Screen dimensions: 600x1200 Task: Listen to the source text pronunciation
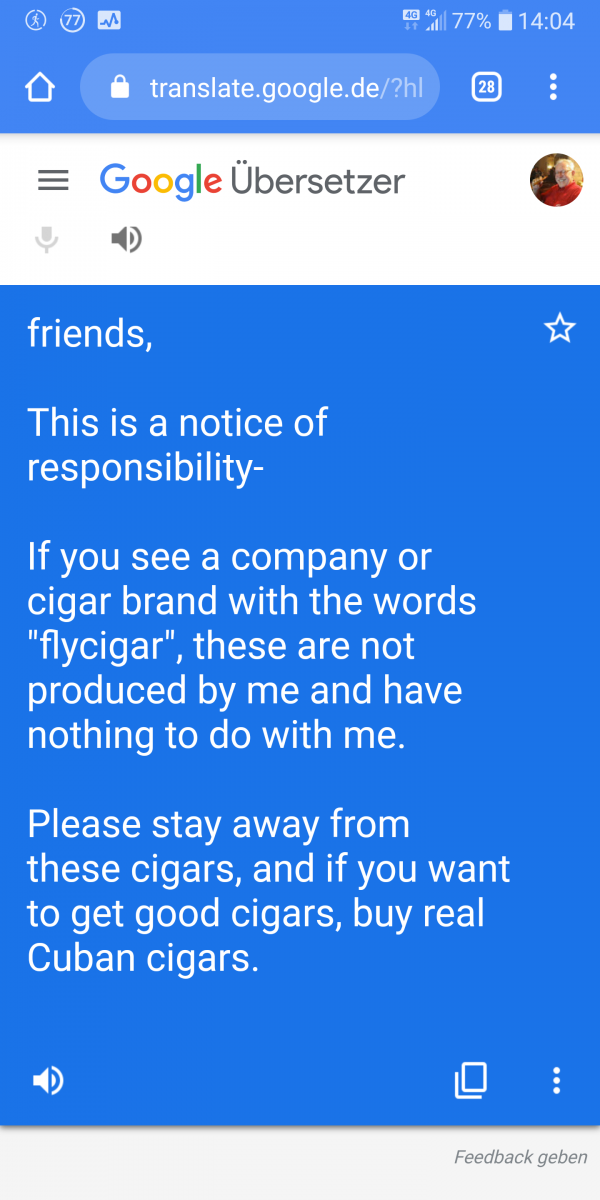126,240
